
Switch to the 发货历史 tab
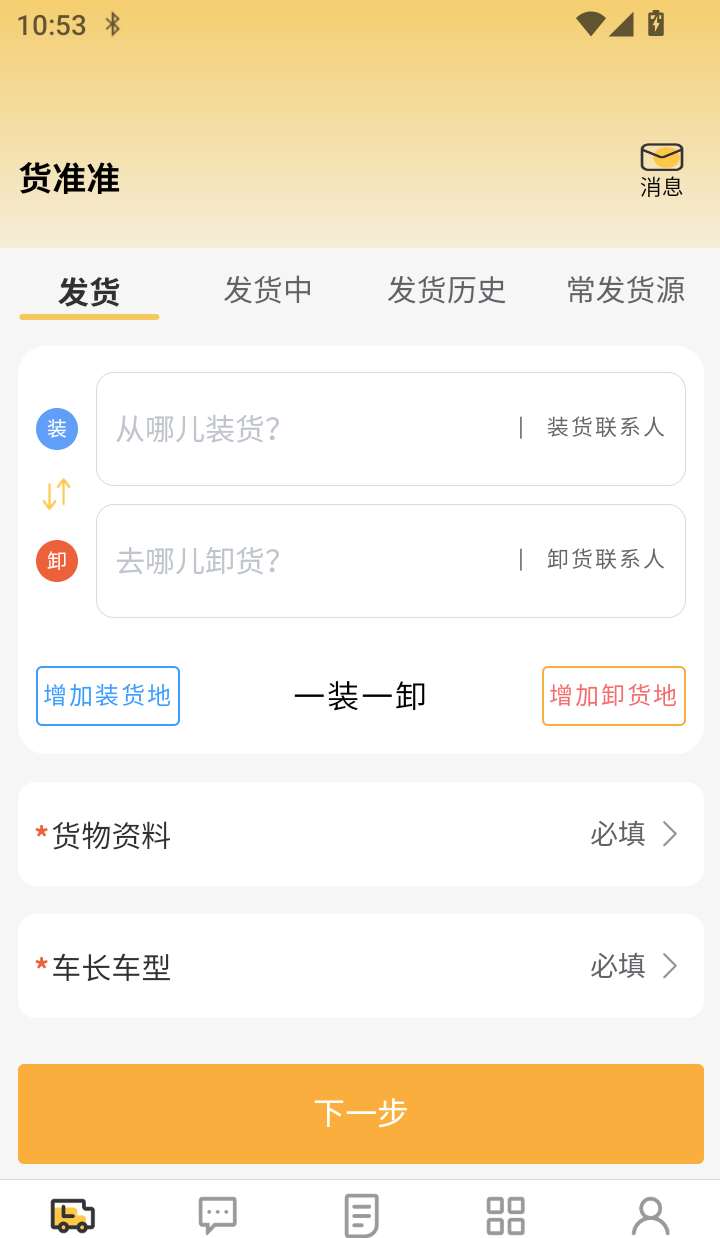point(447,291)
